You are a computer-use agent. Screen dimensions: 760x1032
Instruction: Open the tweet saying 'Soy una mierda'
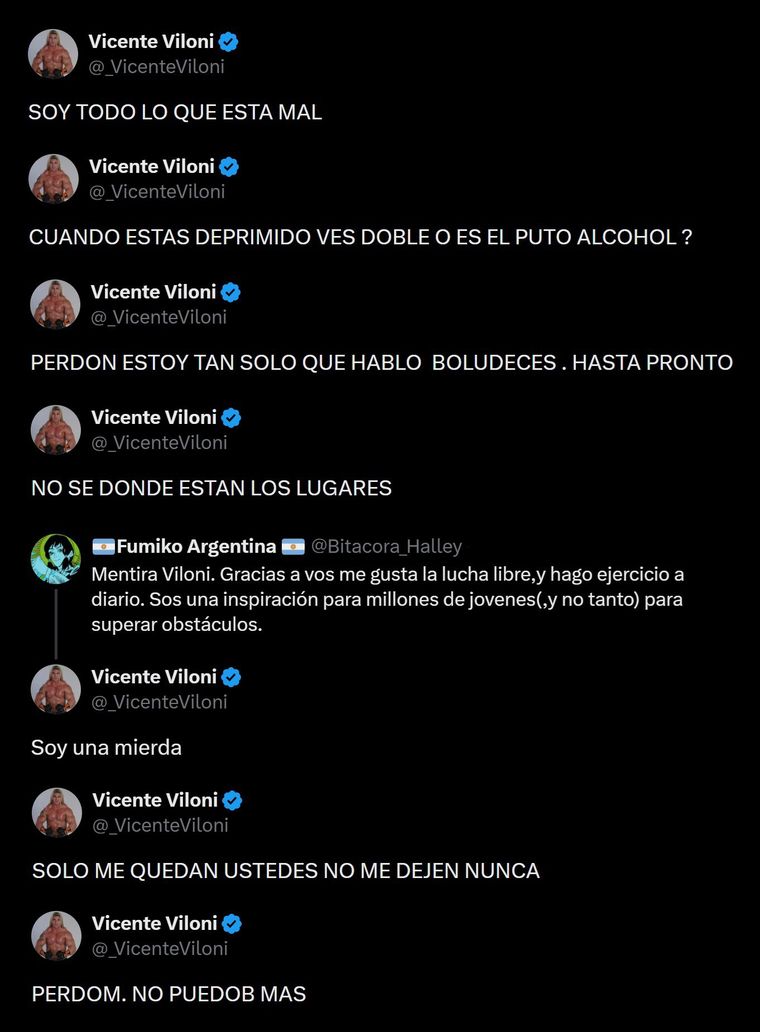(x=104, y=747)
